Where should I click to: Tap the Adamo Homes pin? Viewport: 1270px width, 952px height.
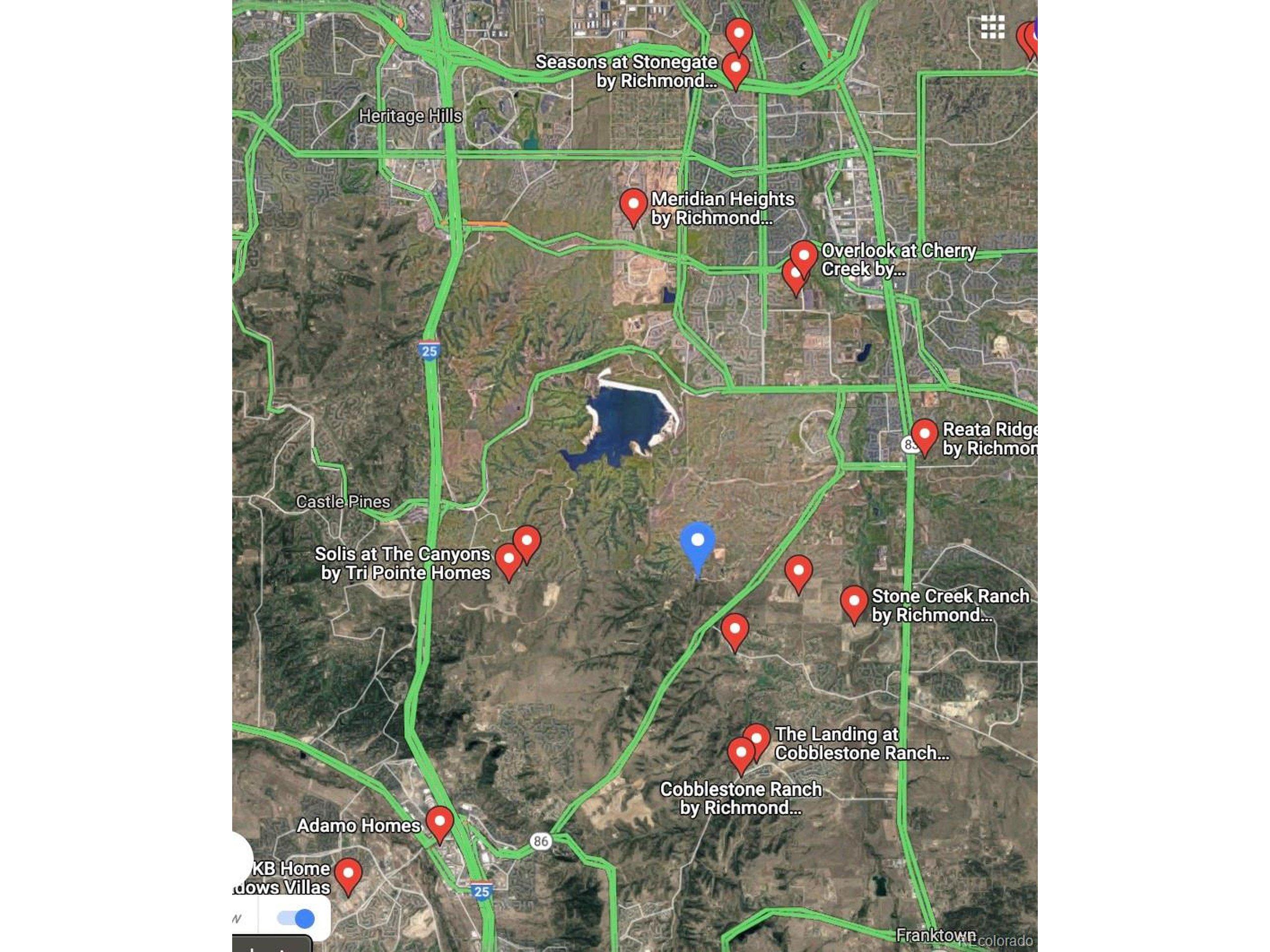440,822
